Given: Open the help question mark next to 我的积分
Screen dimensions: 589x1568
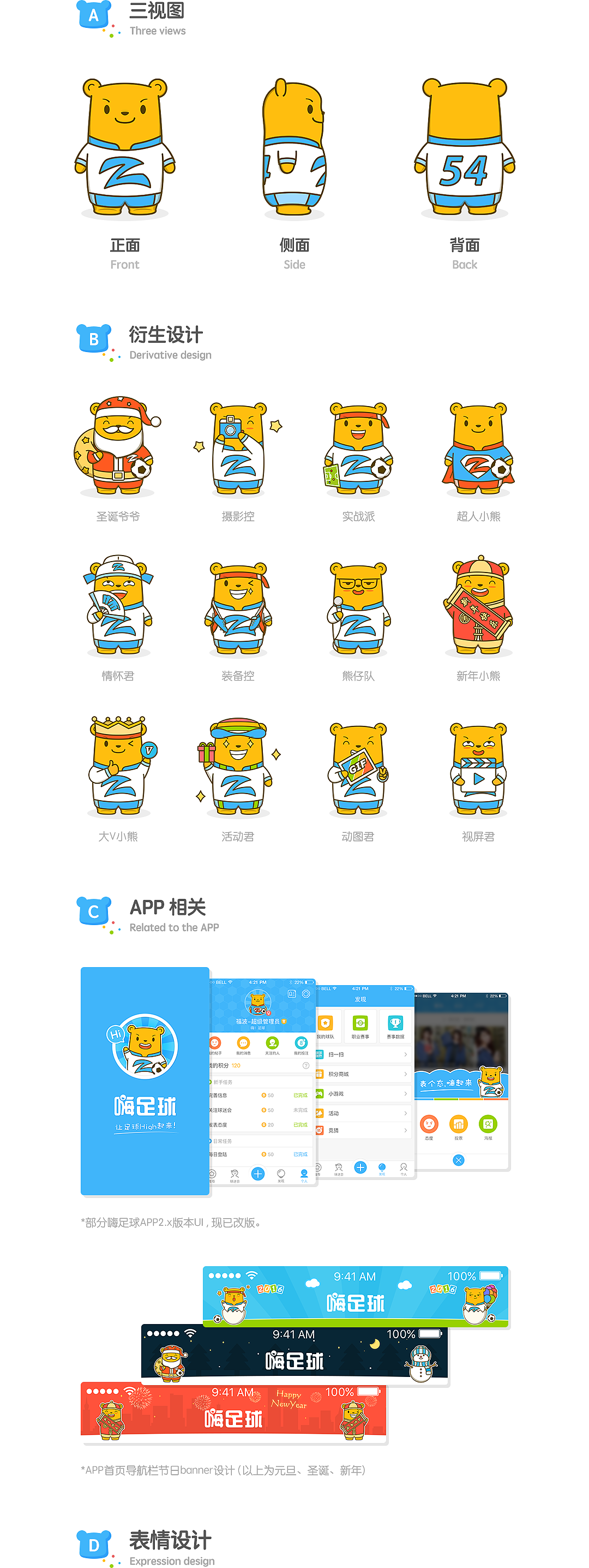Looking at the screenshot, I should tap(306, 1066).
